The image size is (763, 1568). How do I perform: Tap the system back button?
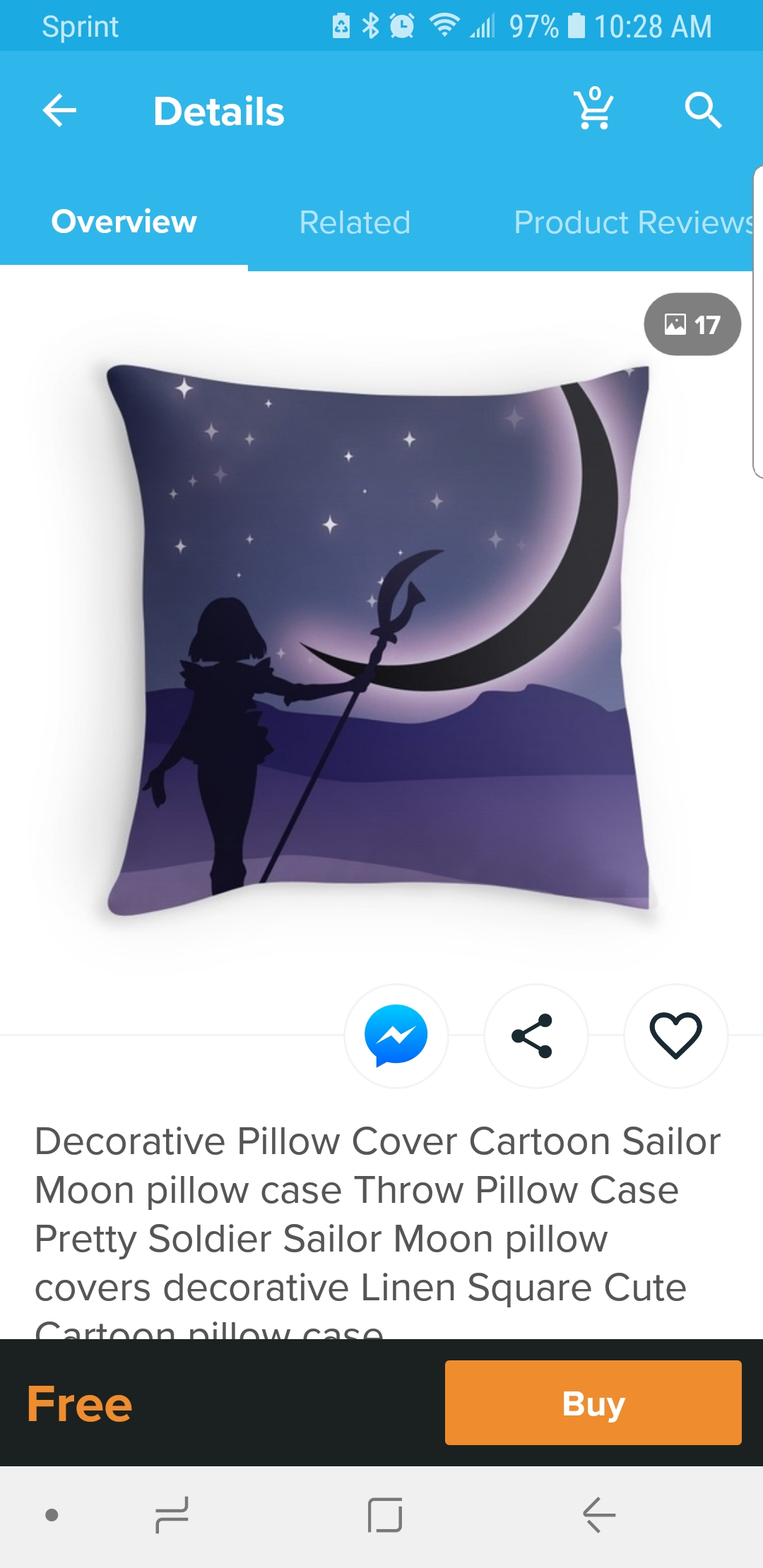(x=599, y=1515)
